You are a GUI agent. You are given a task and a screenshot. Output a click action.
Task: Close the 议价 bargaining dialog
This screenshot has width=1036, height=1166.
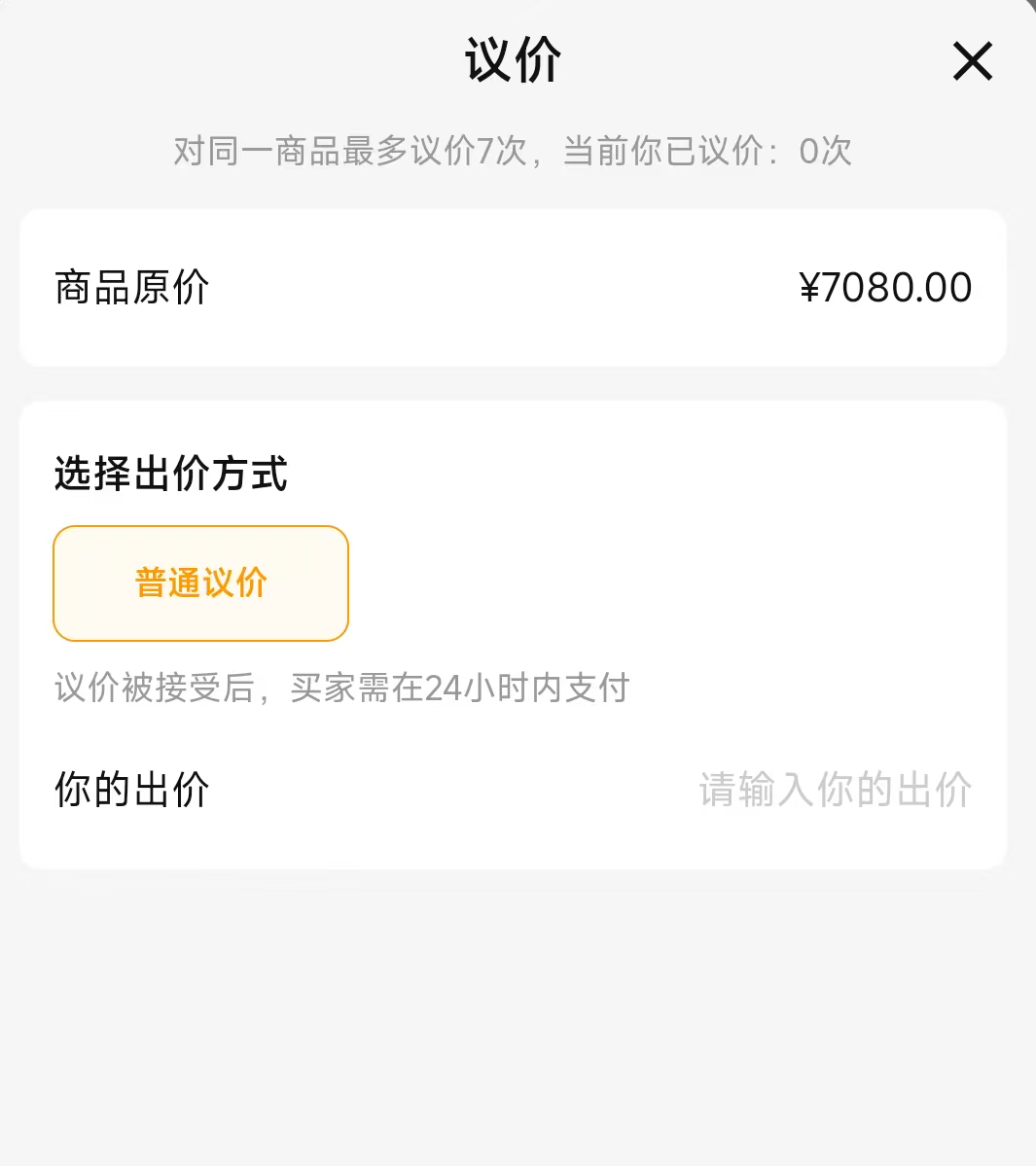tap(972, 61)
